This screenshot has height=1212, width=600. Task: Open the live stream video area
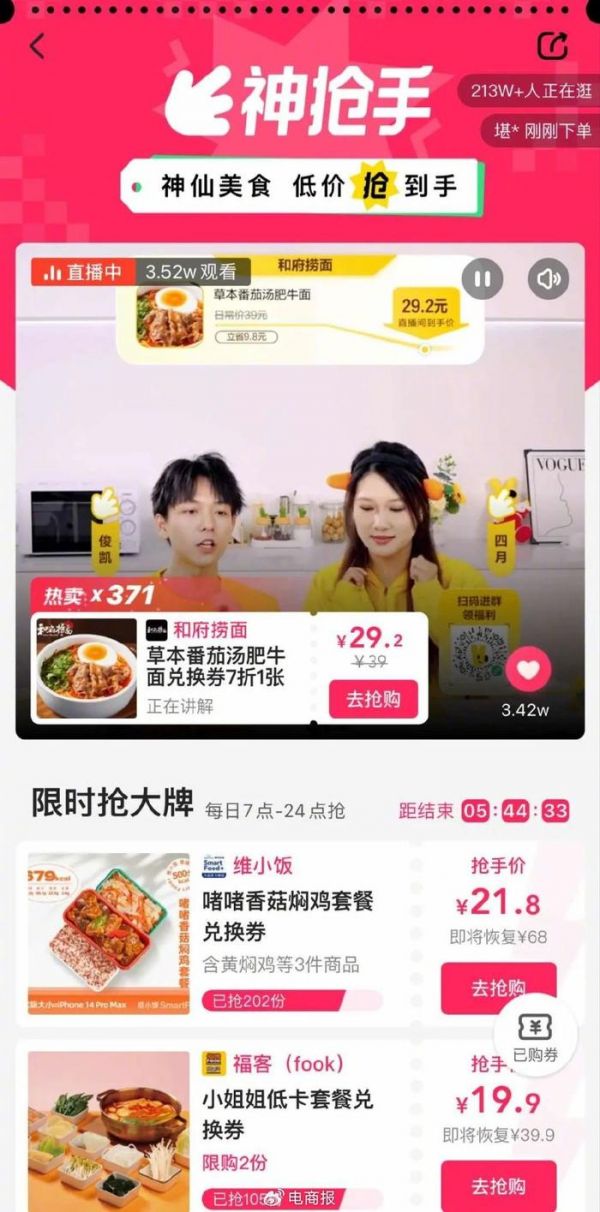click(300, 450)
